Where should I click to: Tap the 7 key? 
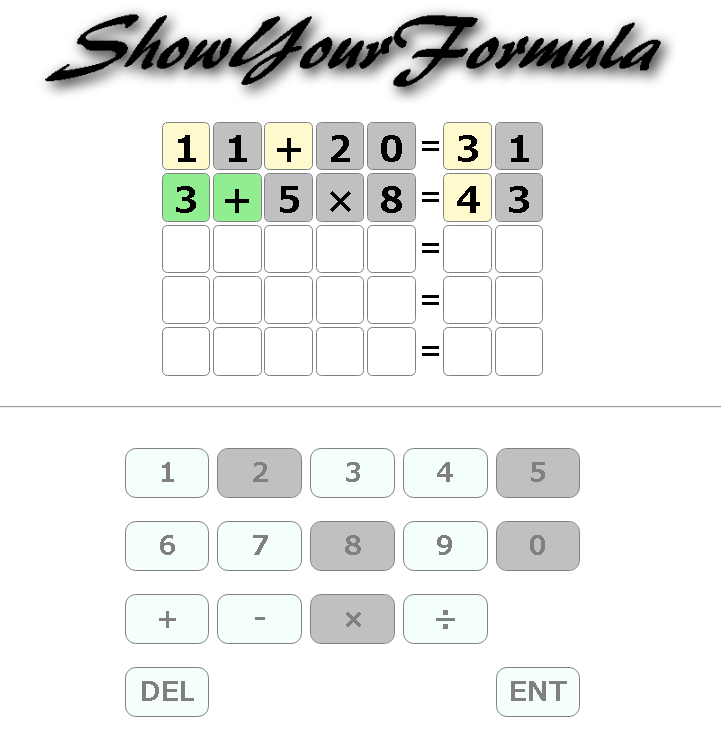tap(259, 546)
